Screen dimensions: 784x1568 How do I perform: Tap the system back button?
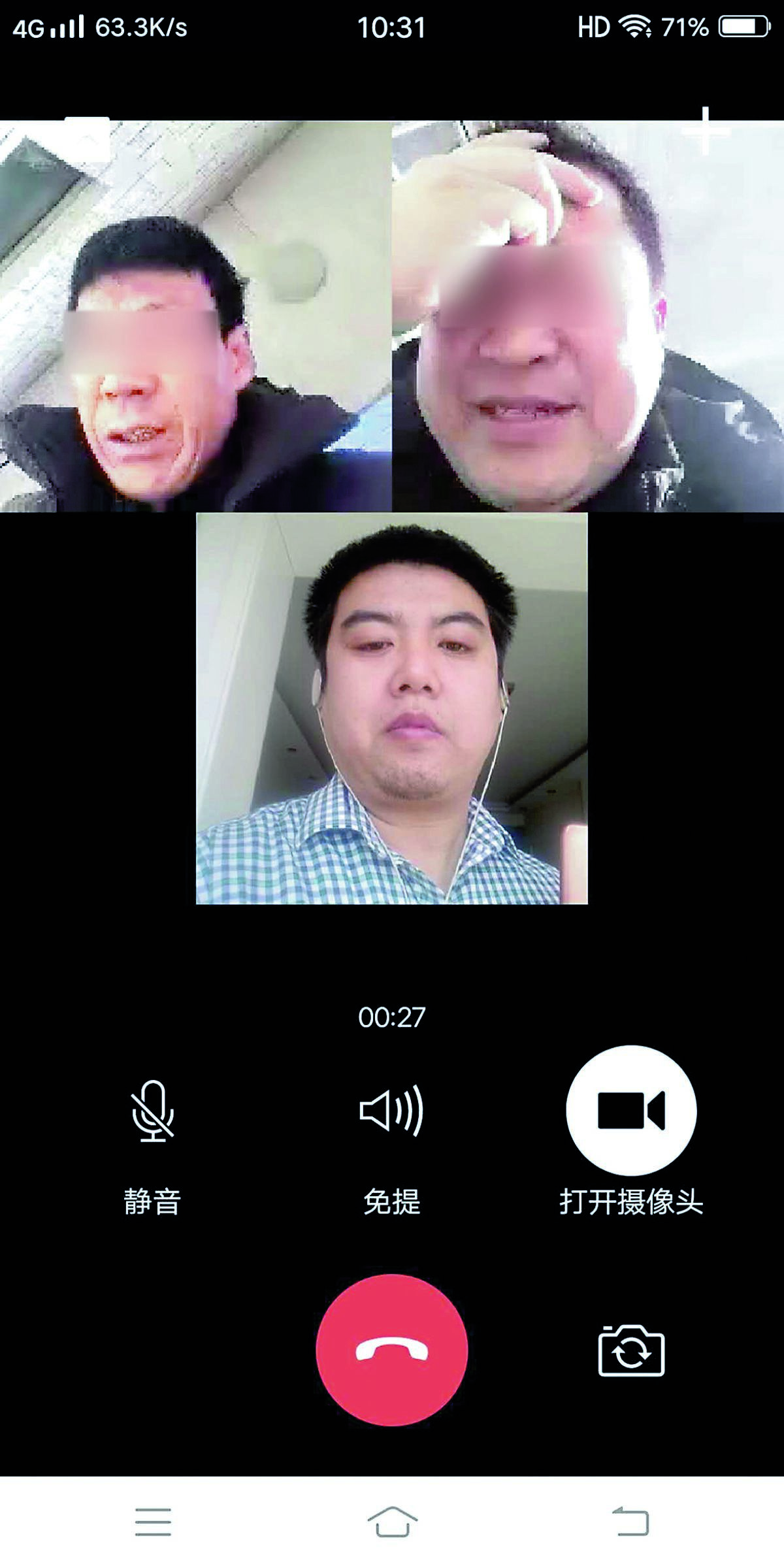631,1521
